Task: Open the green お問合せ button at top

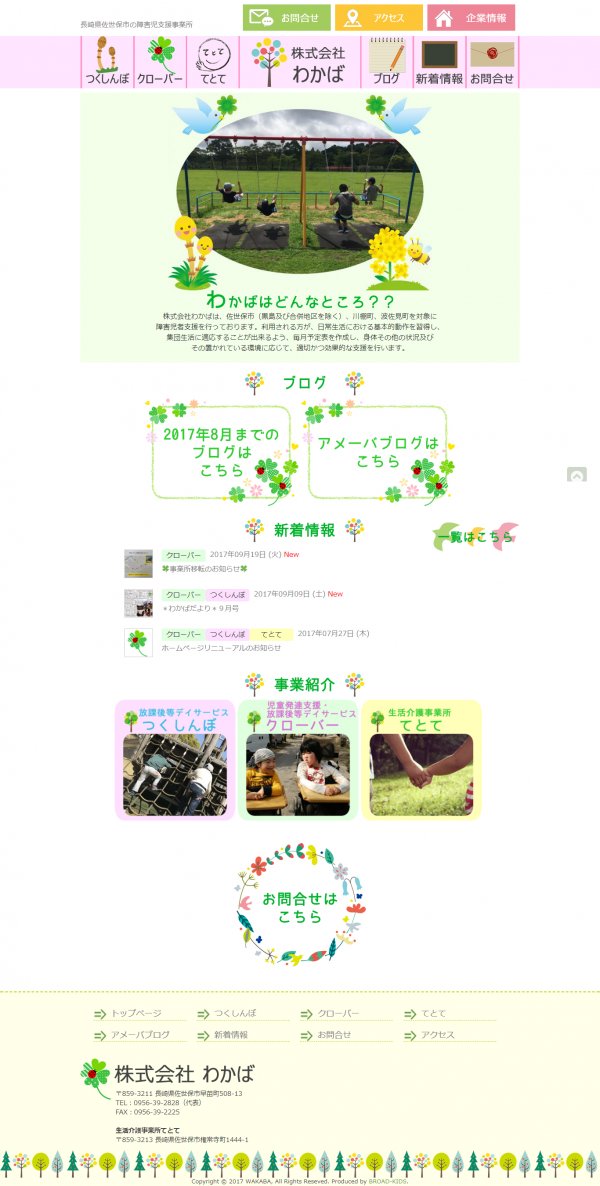Action: tap(287, 17)
